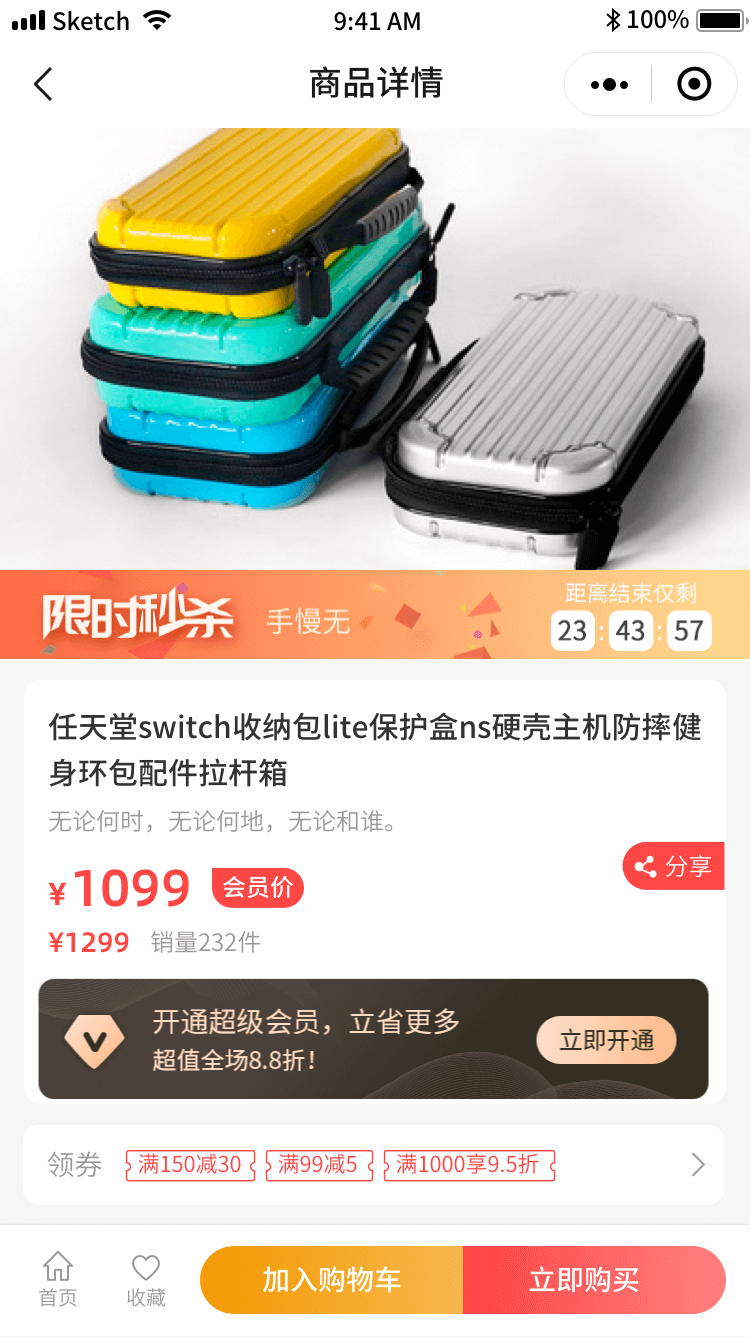Tap 立即开通 to activate super membership
750x1337 pixels.
(x=606, y=1041)
